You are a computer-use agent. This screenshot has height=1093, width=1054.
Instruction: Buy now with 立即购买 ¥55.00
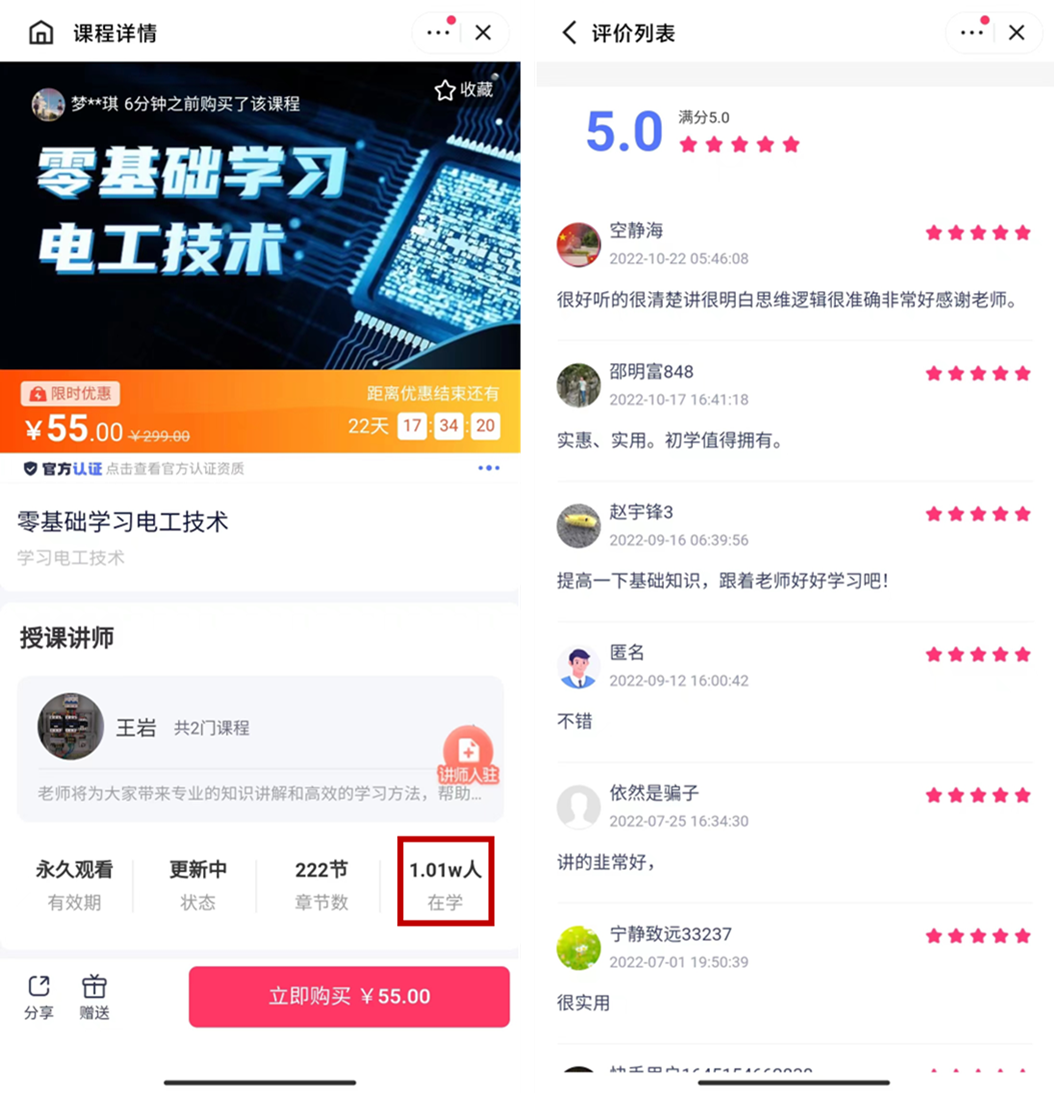coord(349,997)
